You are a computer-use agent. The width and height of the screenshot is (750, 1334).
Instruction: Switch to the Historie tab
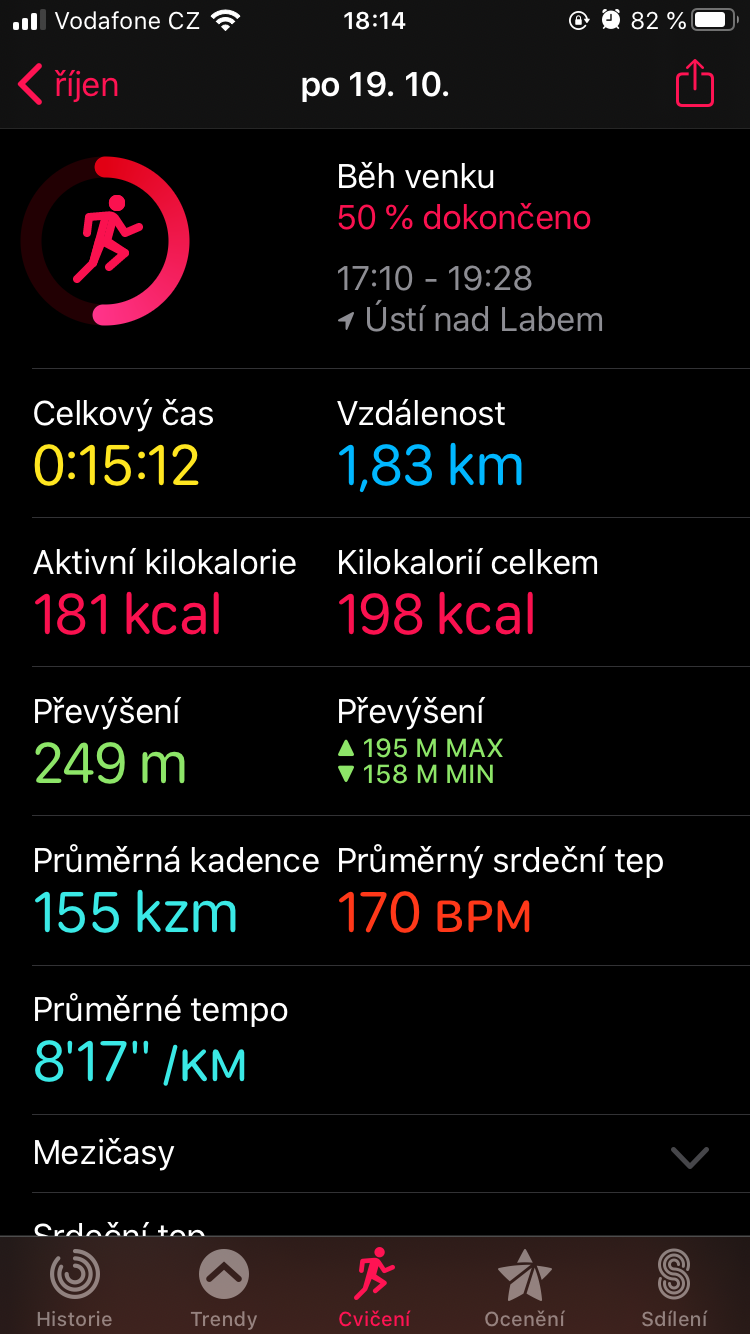(x=75, y=1288)
